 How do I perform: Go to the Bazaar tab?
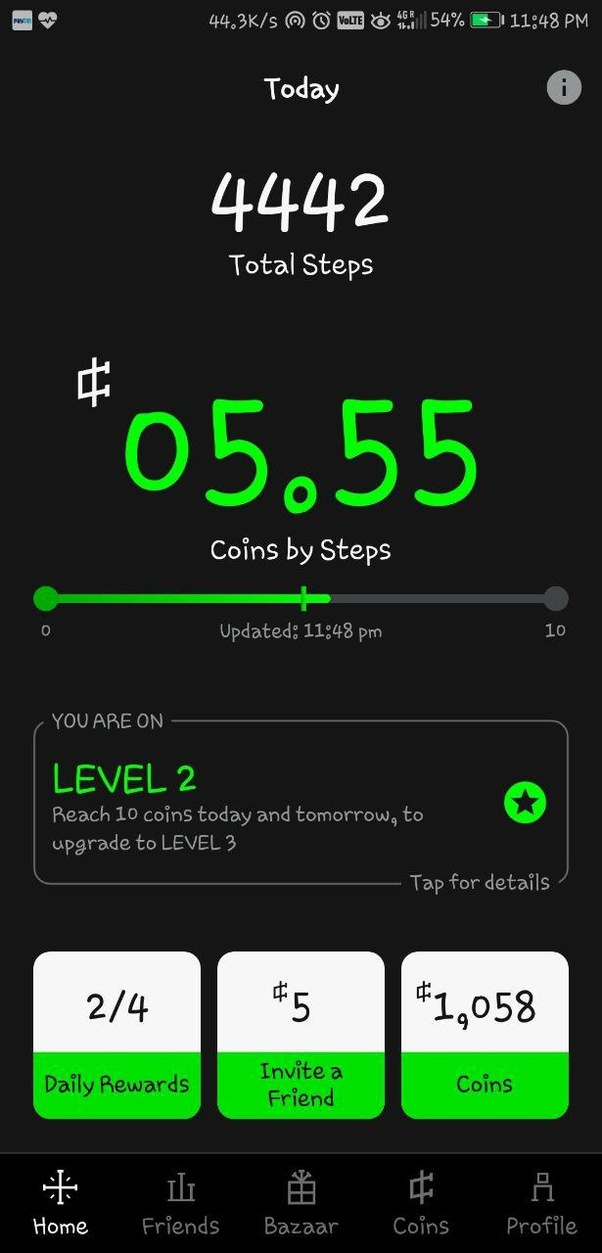[301, 1204]
